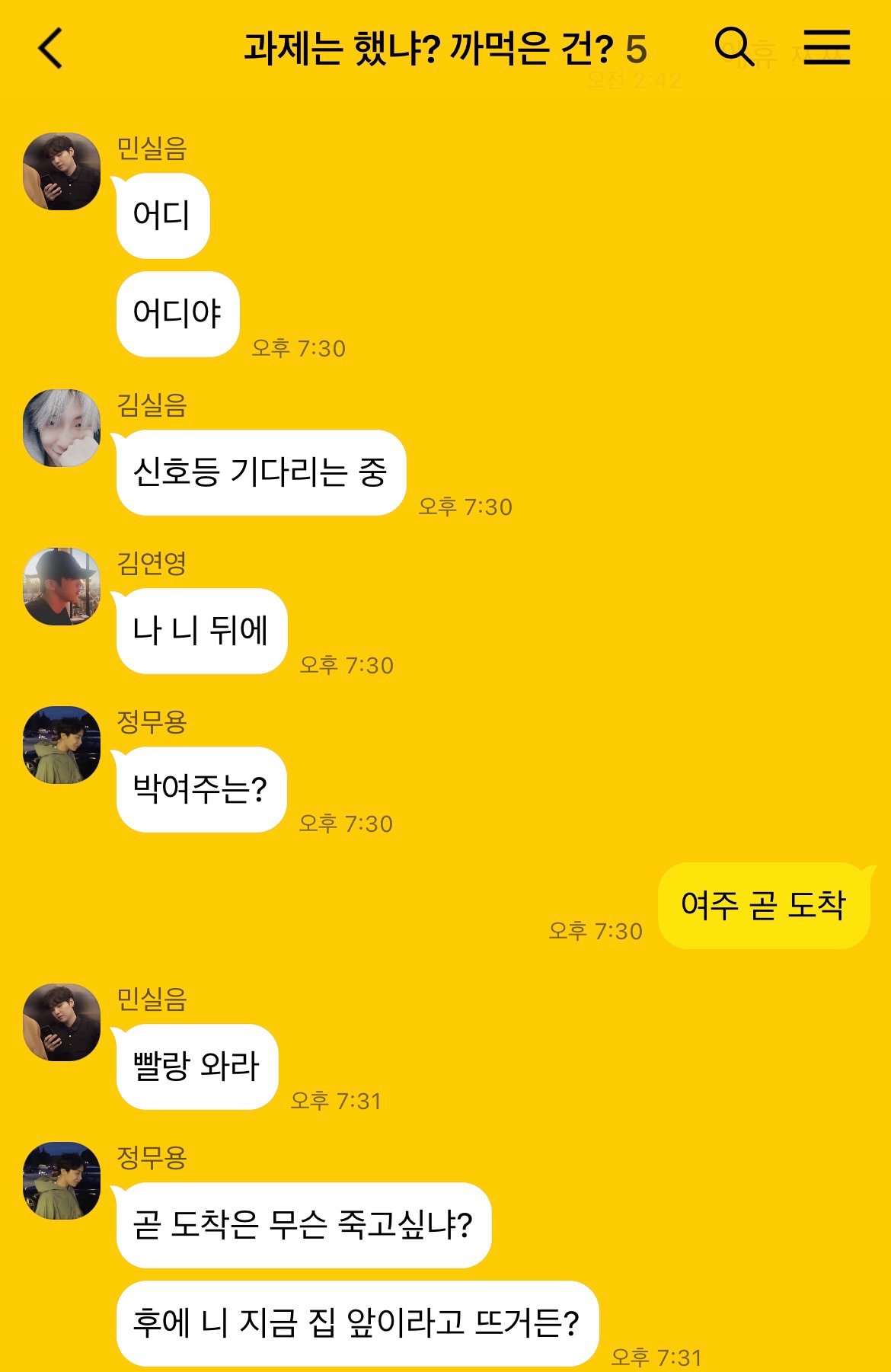
Task: Go back from the group chat
Action: click(50, 48)
